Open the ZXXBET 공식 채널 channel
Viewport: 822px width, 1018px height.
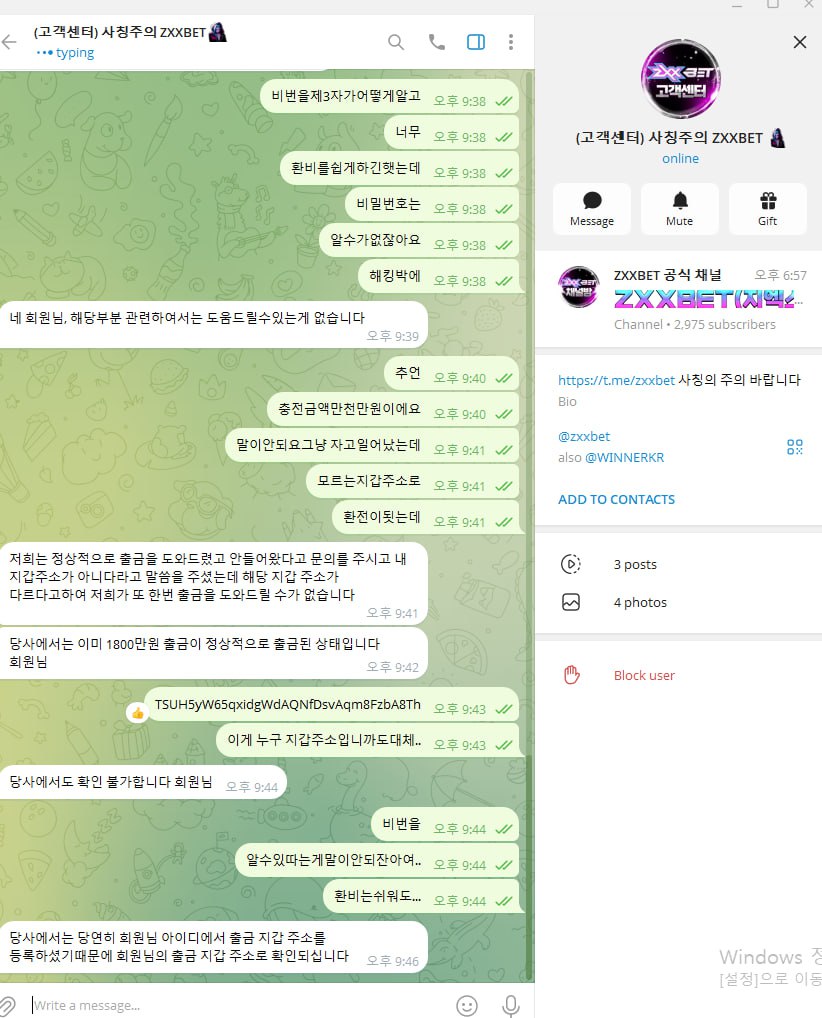coord(680,299)
